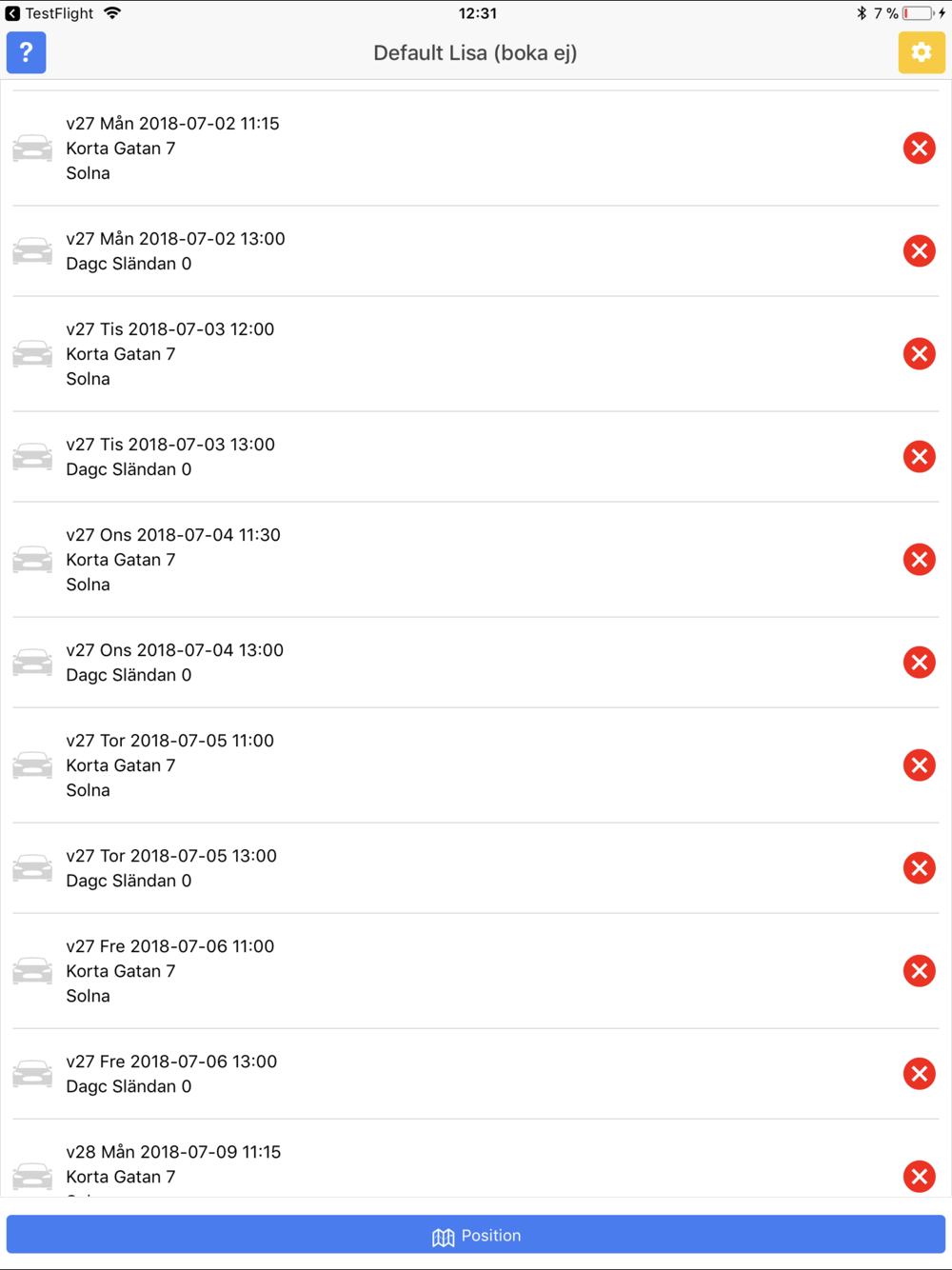Open the settings gear
Screen dimensions: 952x1270
(921, 52)
